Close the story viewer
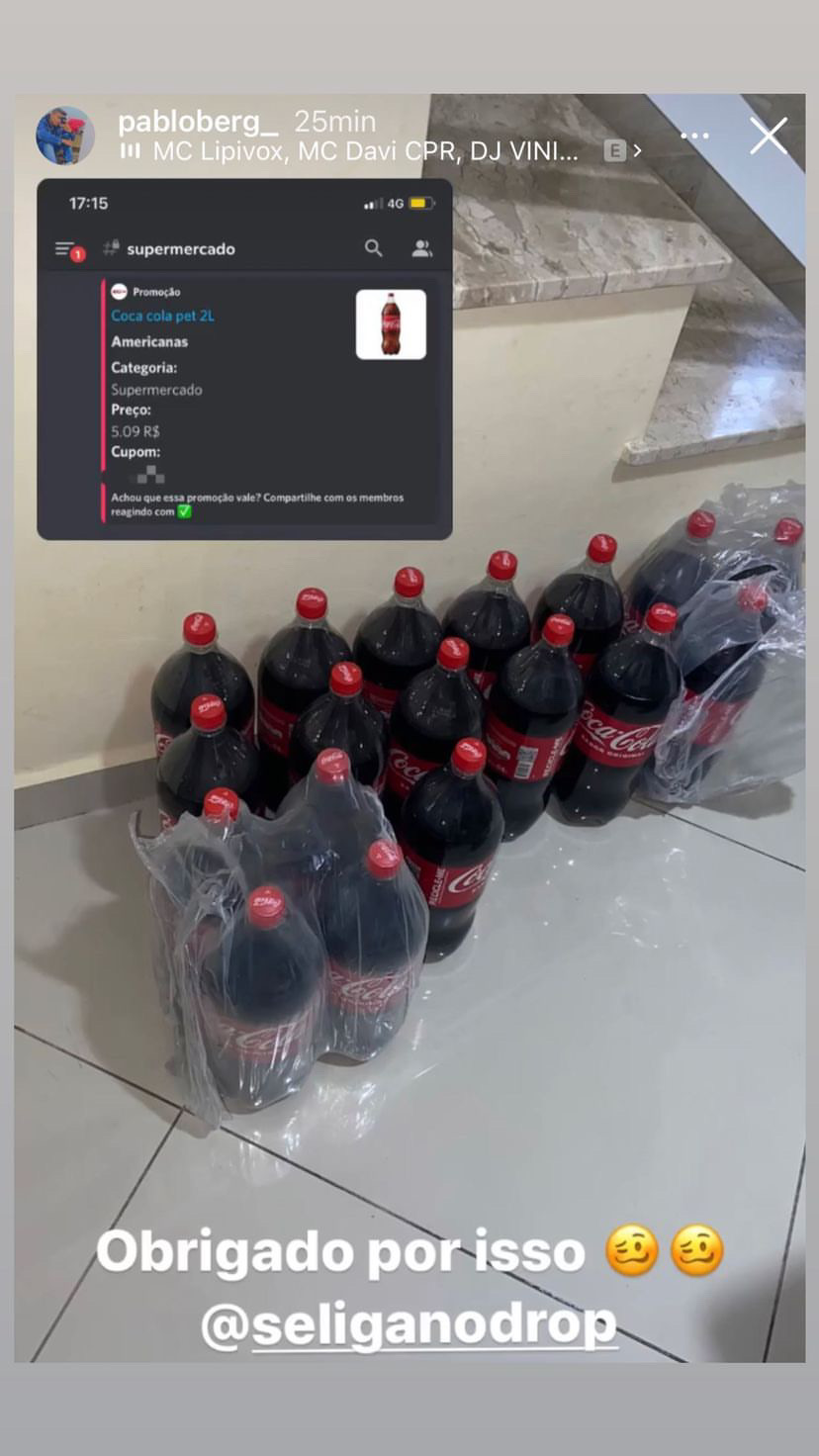The width and height of the screenshot is (819, 1456). (768, 136)
